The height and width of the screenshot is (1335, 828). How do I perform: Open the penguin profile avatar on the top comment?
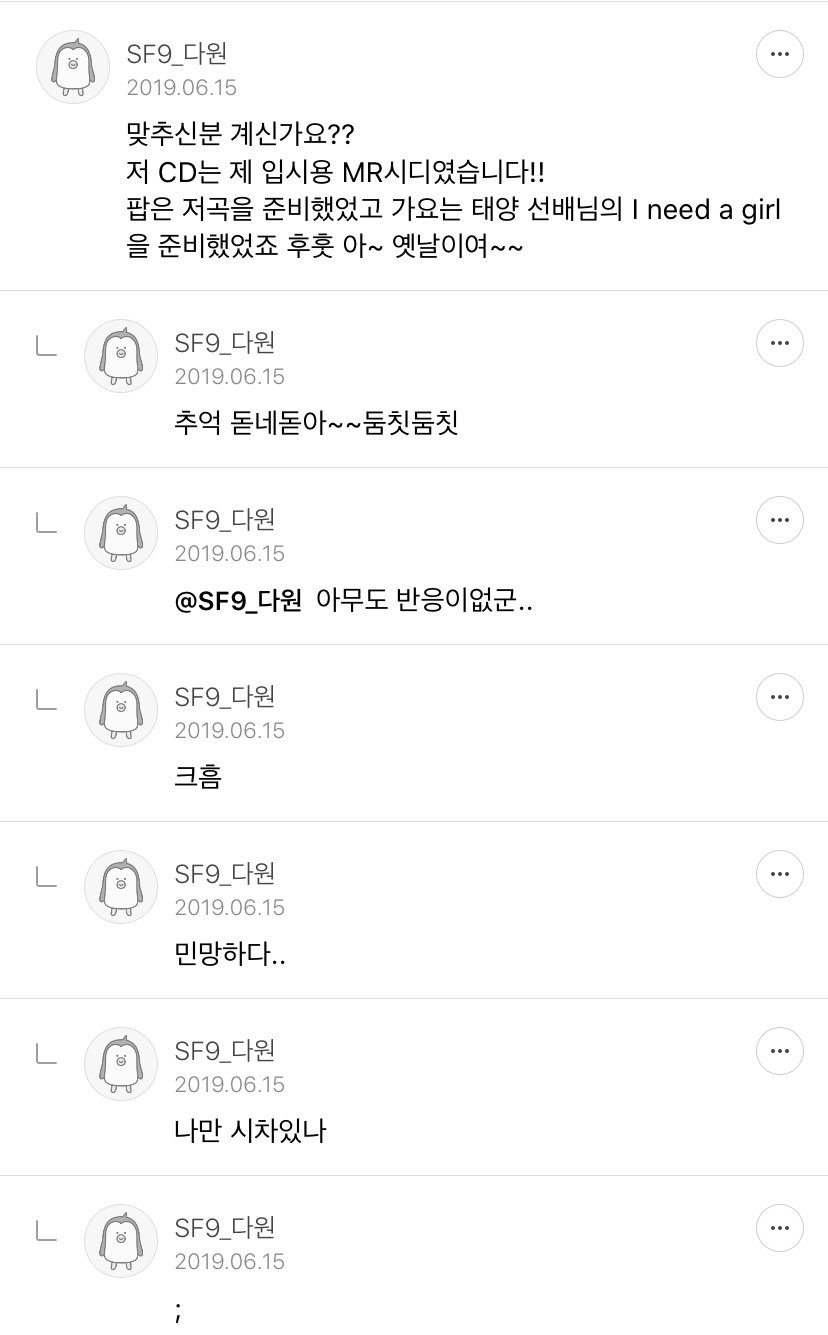click(72, 66)
